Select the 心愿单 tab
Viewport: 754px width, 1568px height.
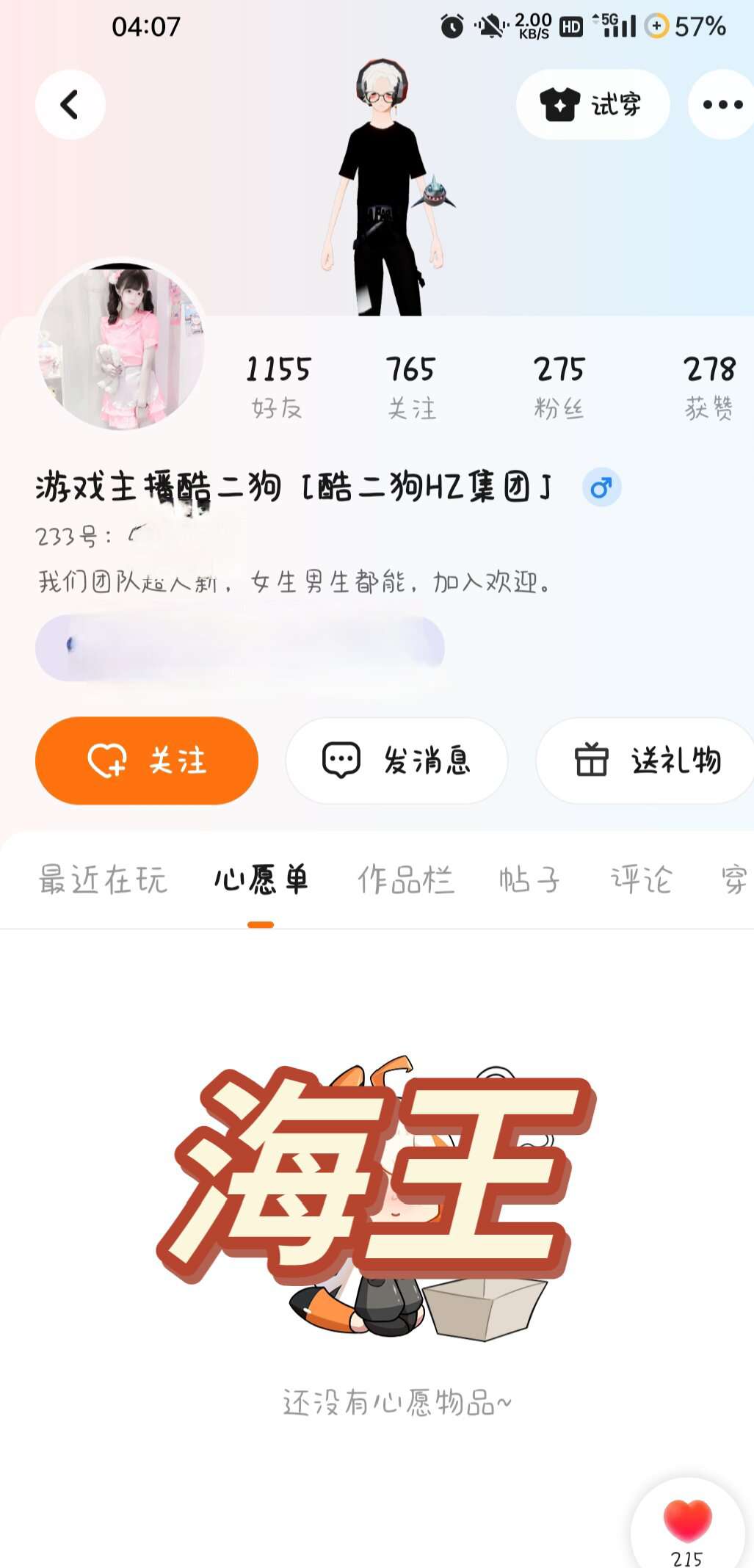click(261, 879)
